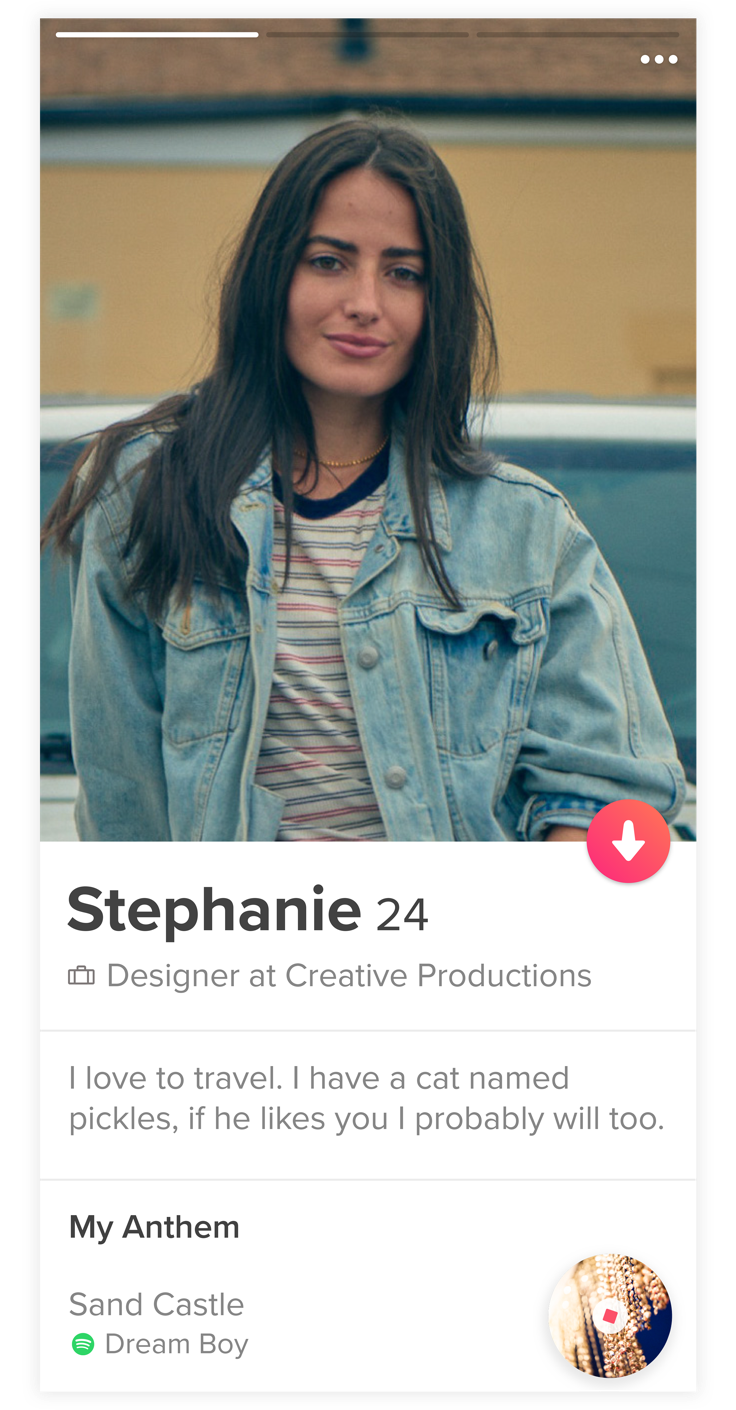Collapse profile with the down arrow button

coord(628,842)
